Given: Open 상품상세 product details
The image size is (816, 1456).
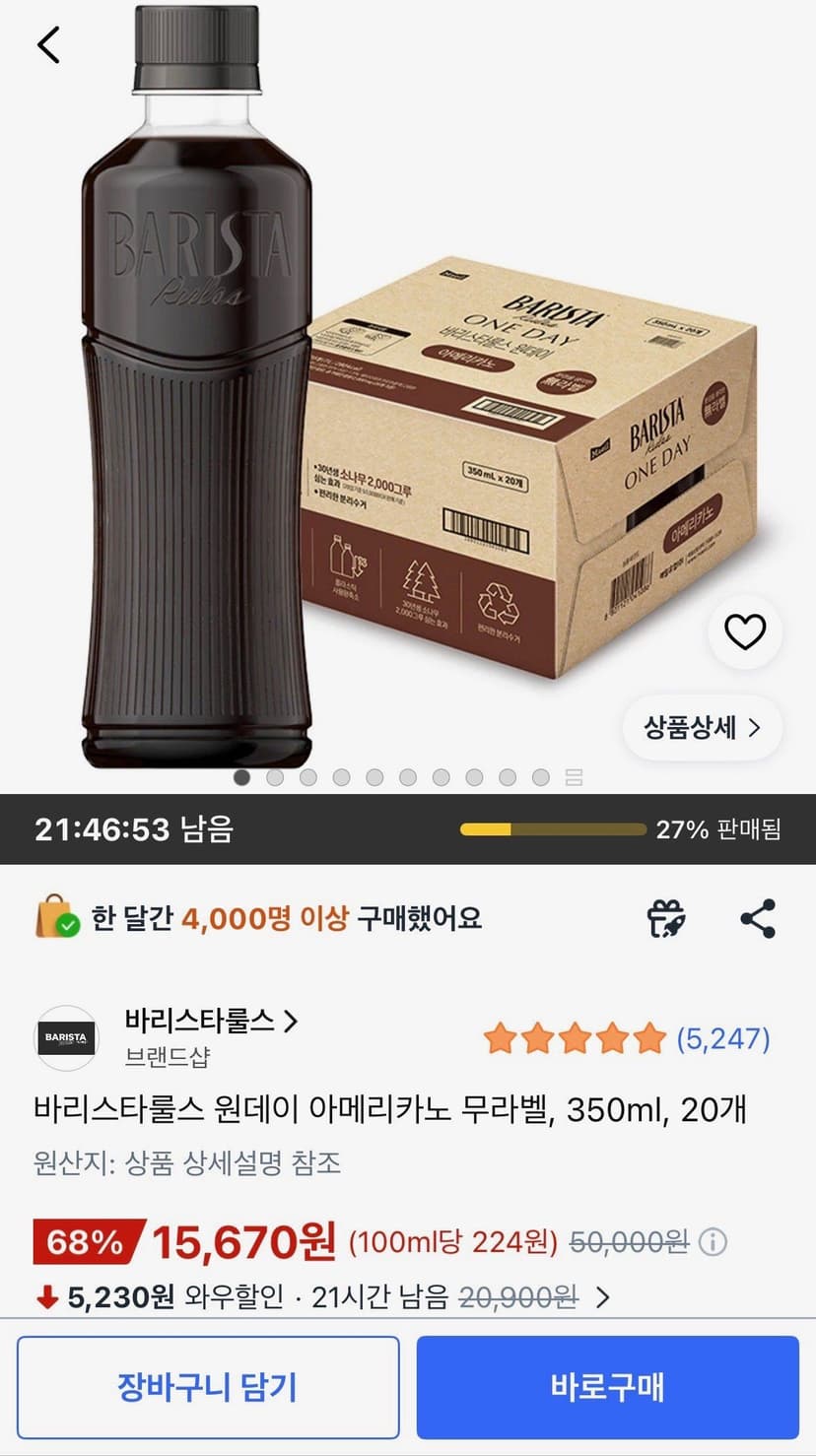Looking at the screenshot, I should [x=703, y=728].
